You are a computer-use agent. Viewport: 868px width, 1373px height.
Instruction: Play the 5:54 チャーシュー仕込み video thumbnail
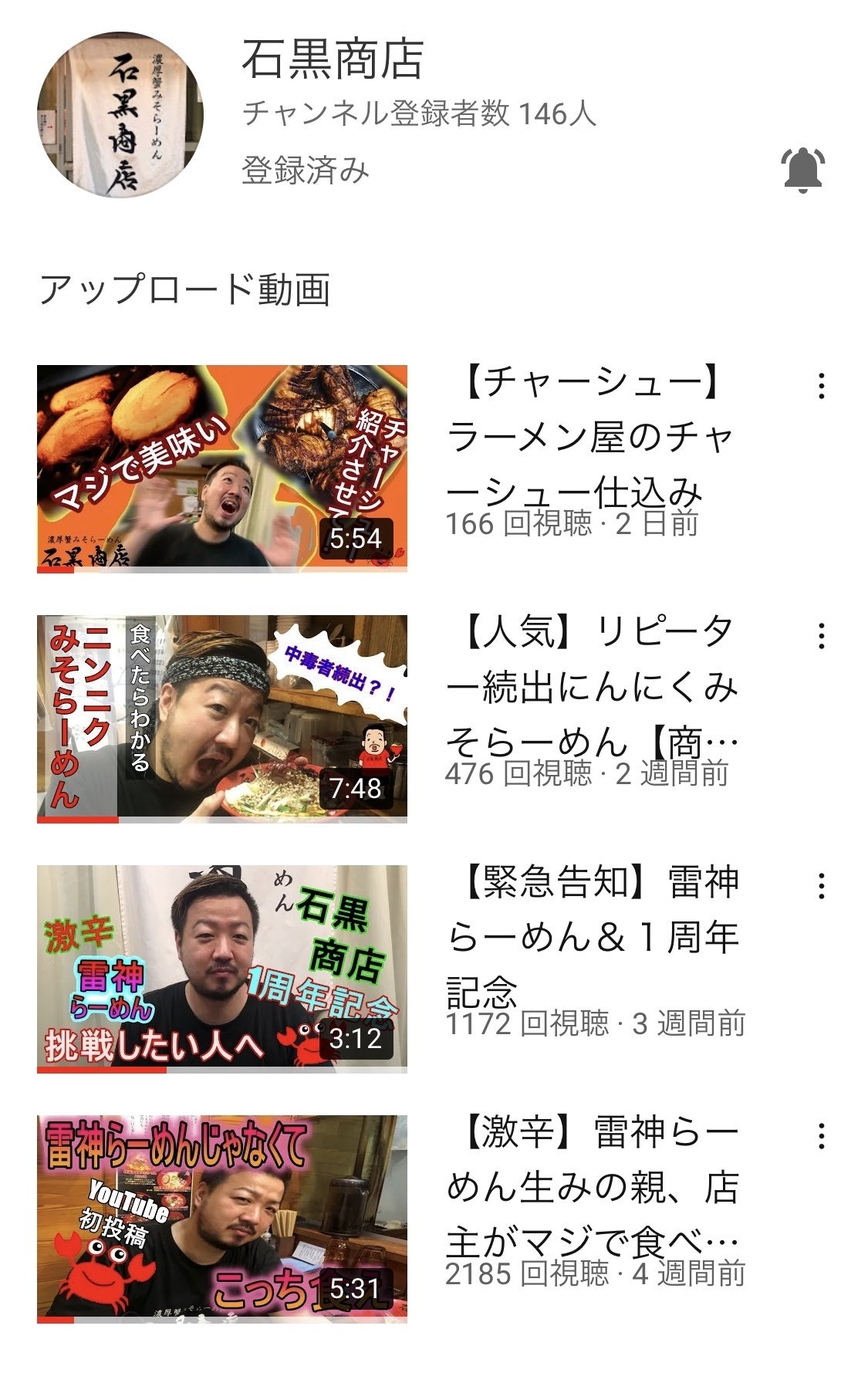(222, 468)
